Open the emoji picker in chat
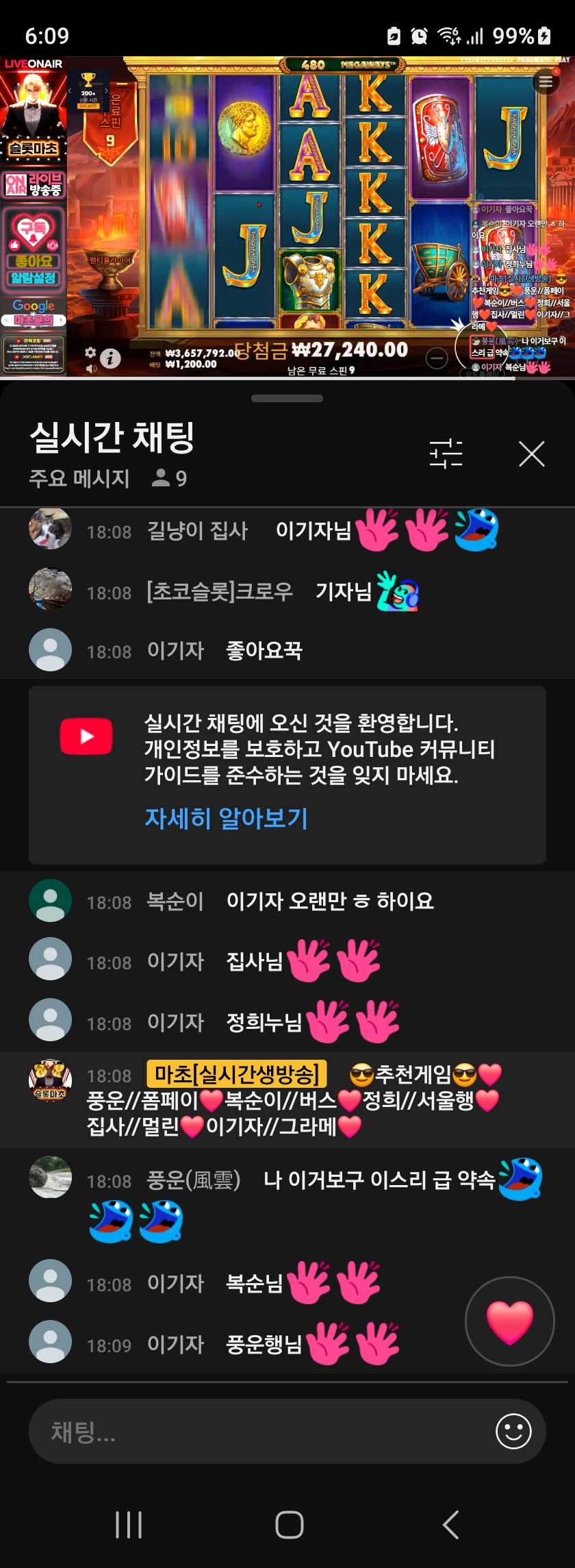Viewport: 575px width, 1568px height. click(x=513, y=1432)
